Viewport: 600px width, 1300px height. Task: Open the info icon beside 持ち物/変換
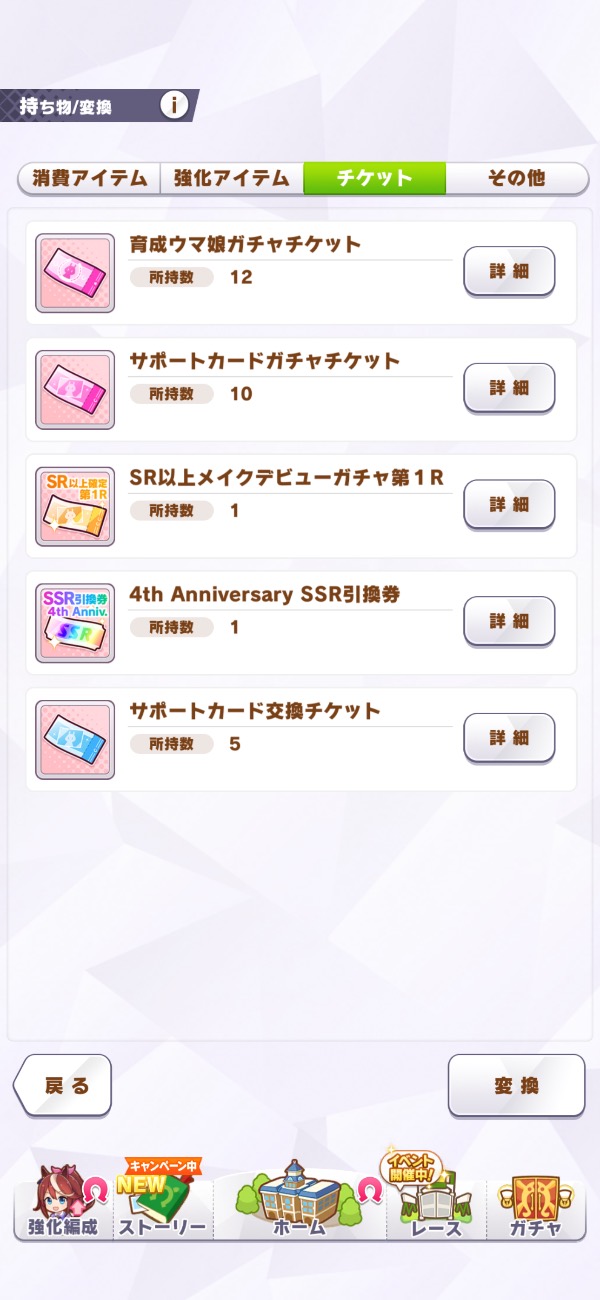pyautogui.click(x=174, y=104)
